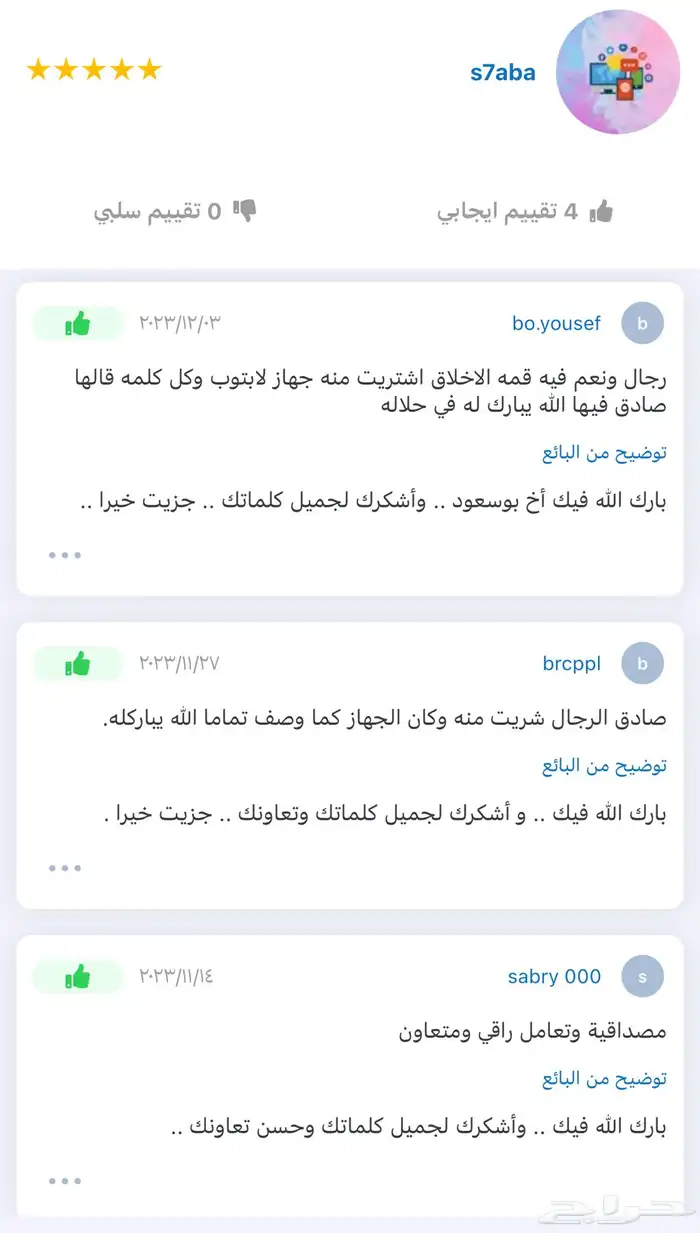Open more options on bo.yousef's review

coord(65,555)
